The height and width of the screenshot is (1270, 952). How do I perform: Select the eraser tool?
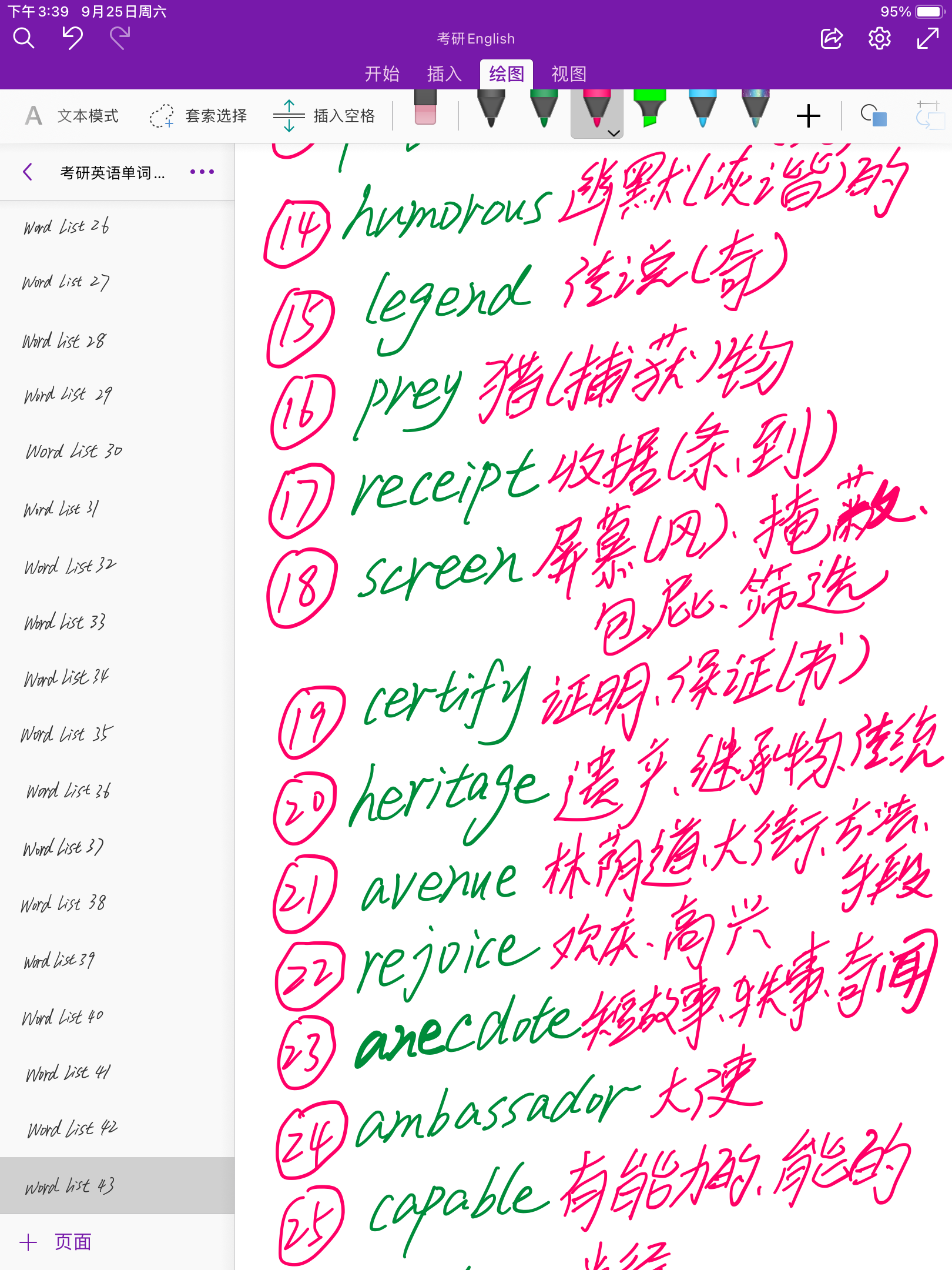[425, 110]
